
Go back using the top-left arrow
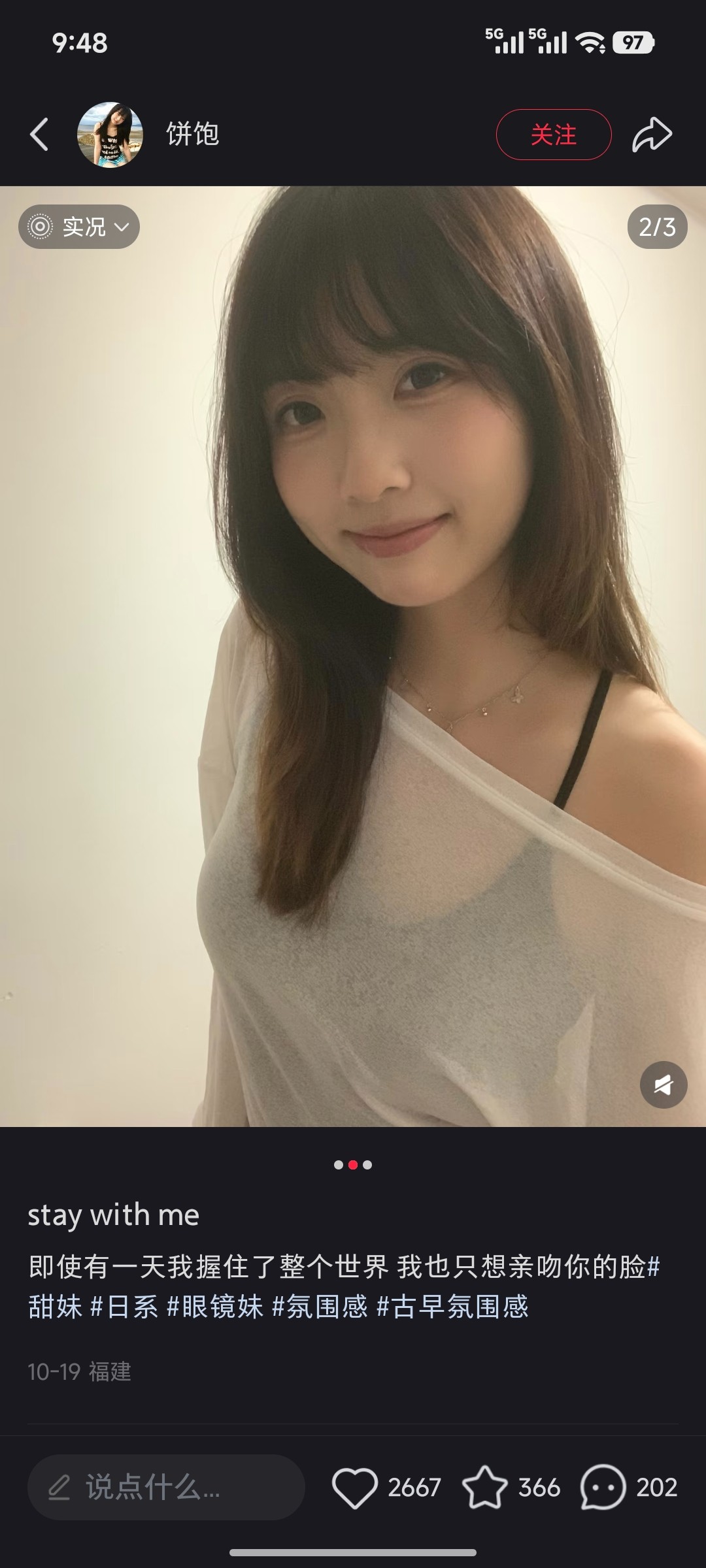pos(39,135)
